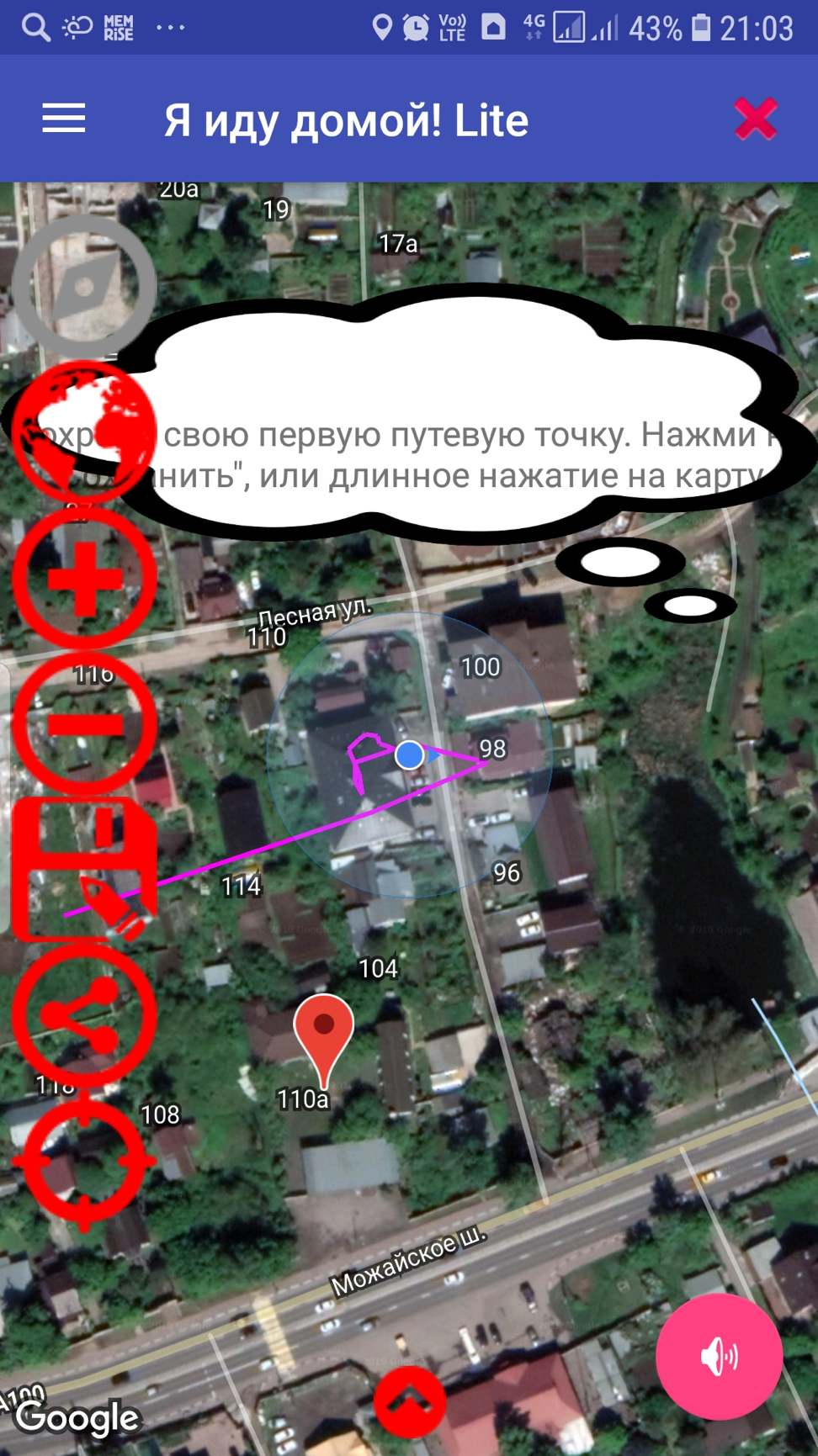
Task: Open the hamburger drawer menu
Action: point(64,119)
